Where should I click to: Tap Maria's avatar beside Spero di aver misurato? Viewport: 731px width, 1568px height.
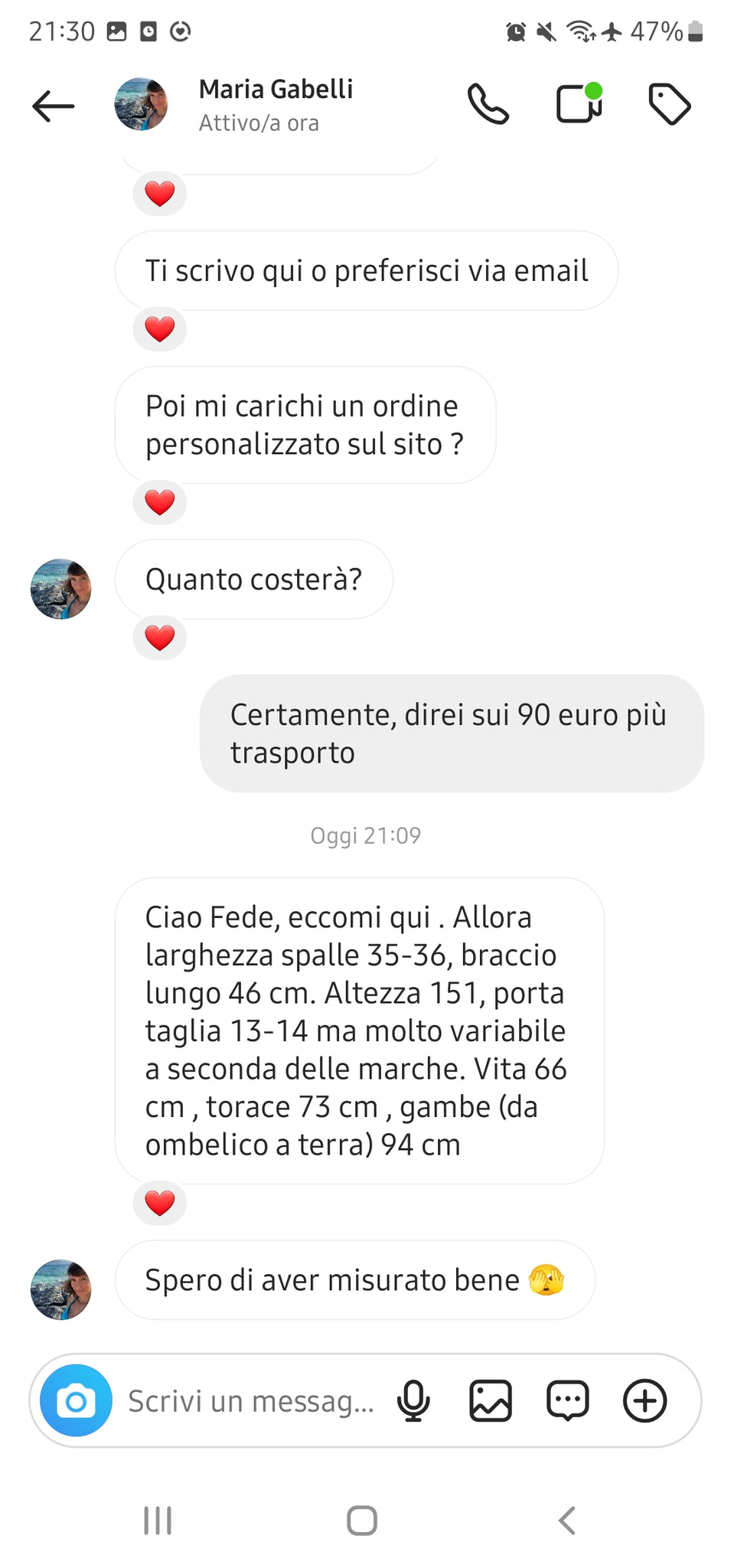pyautogui.click(x=60, y=1289)
